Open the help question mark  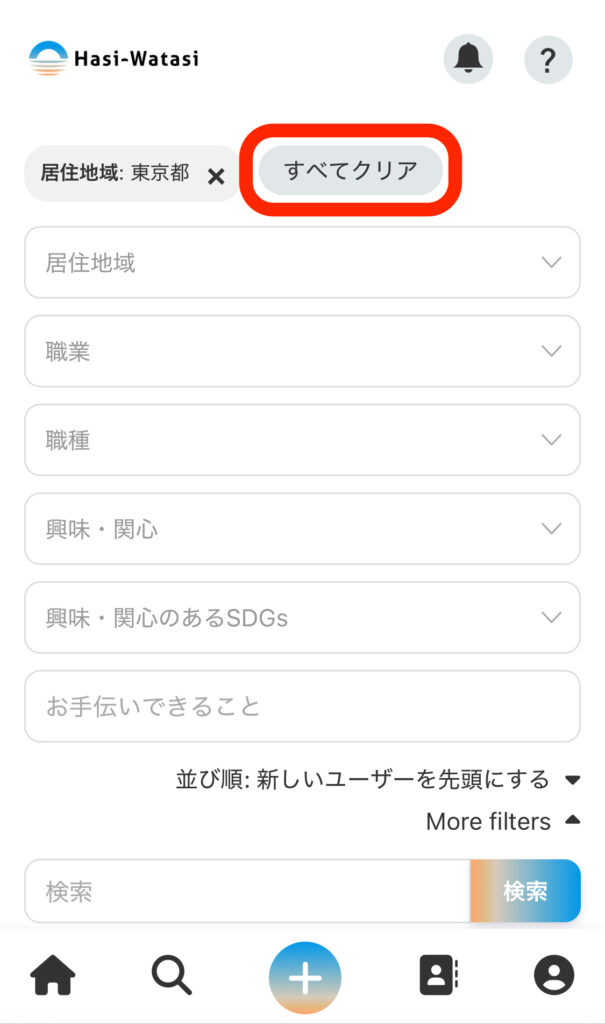548,59
